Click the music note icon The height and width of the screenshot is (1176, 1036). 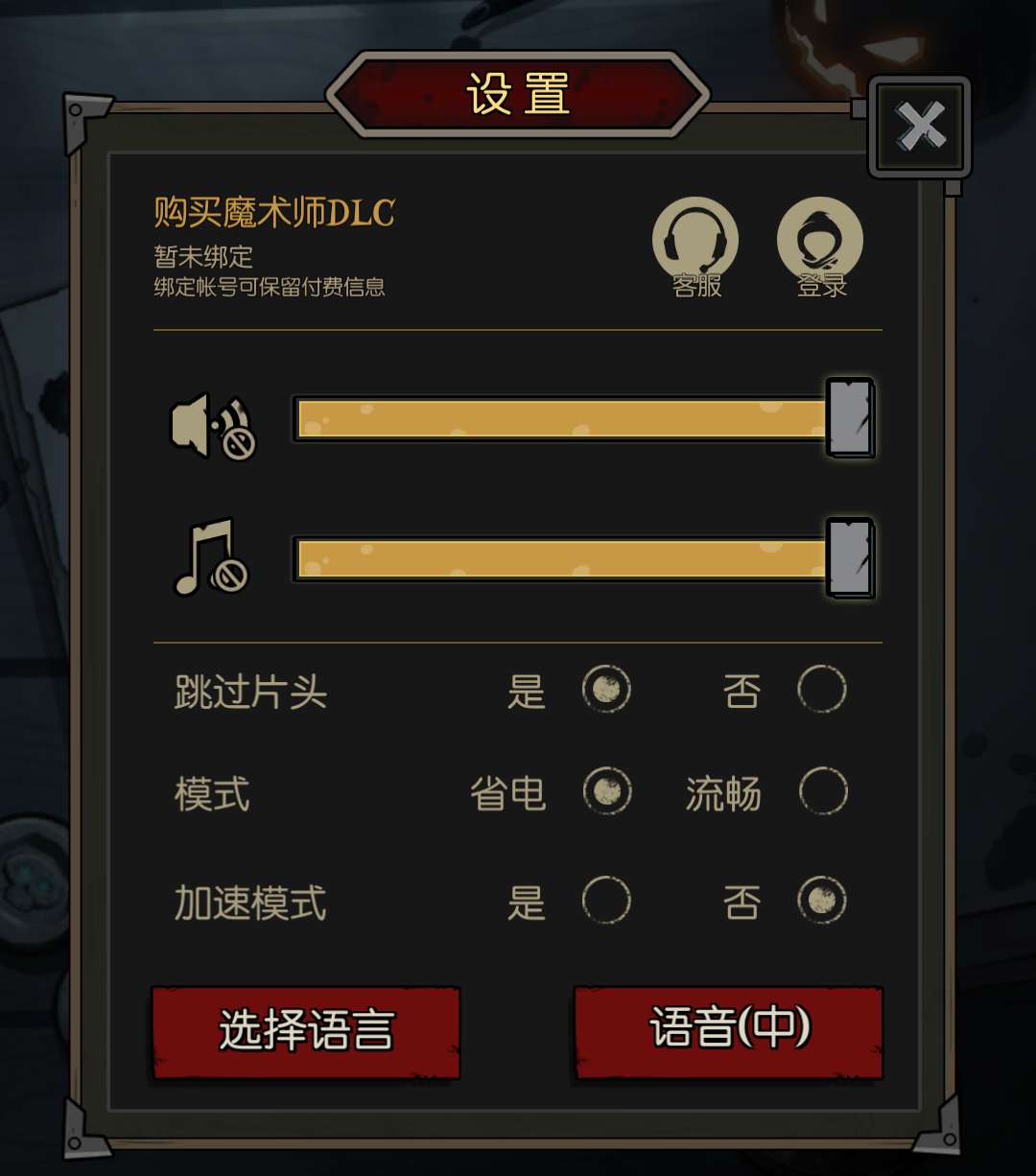[210, 556]
